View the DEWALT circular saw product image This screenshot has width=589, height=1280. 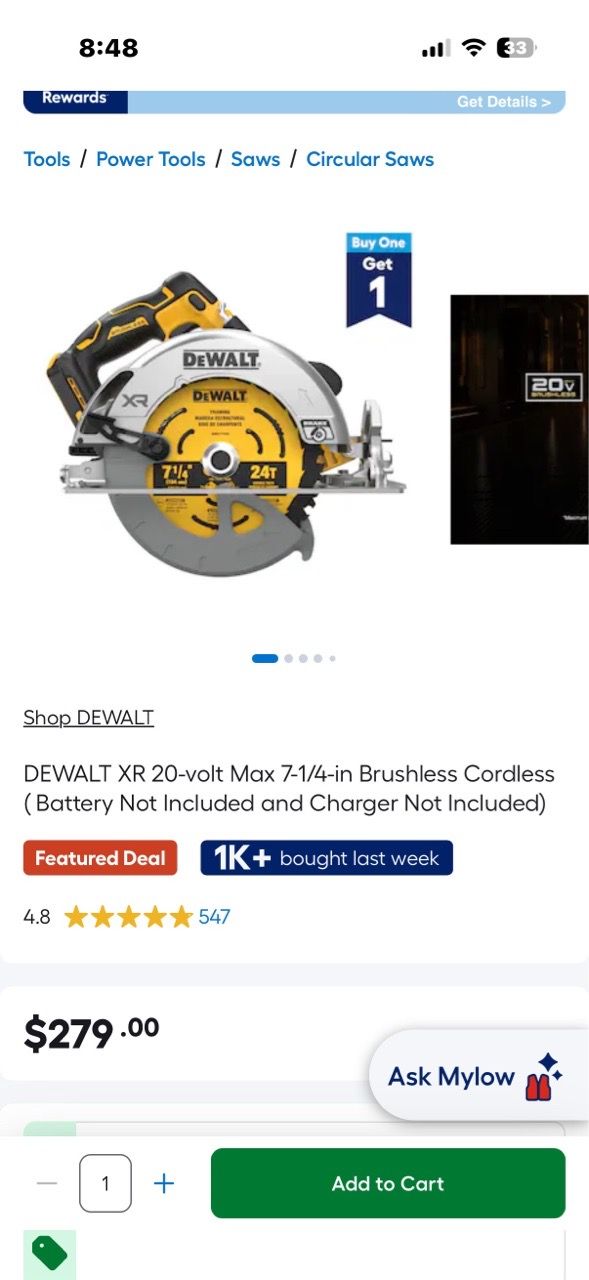[x=215, y=420]
